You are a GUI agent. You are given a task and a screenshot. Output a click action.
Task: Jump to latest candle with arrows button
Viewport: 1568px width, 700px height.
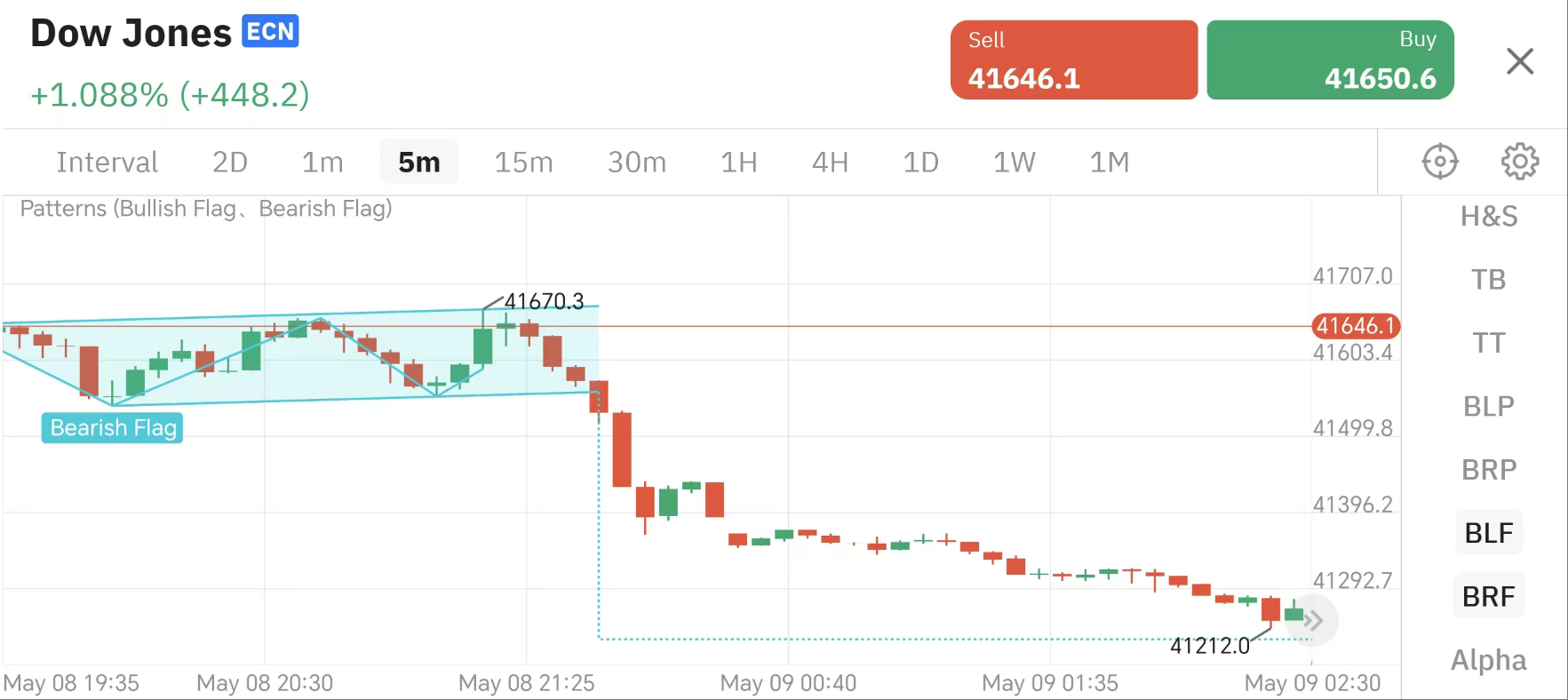pos(1313,620)
